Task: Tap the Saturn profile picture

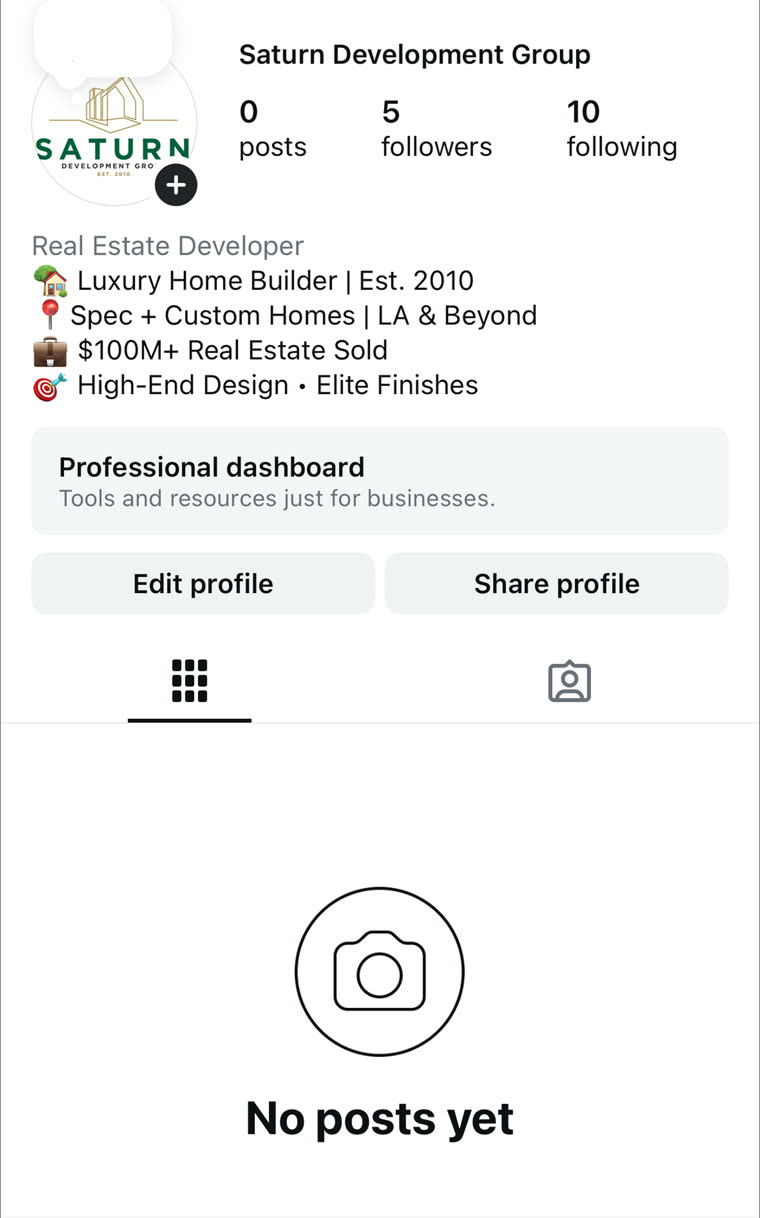Action: (x=114, y=124)
